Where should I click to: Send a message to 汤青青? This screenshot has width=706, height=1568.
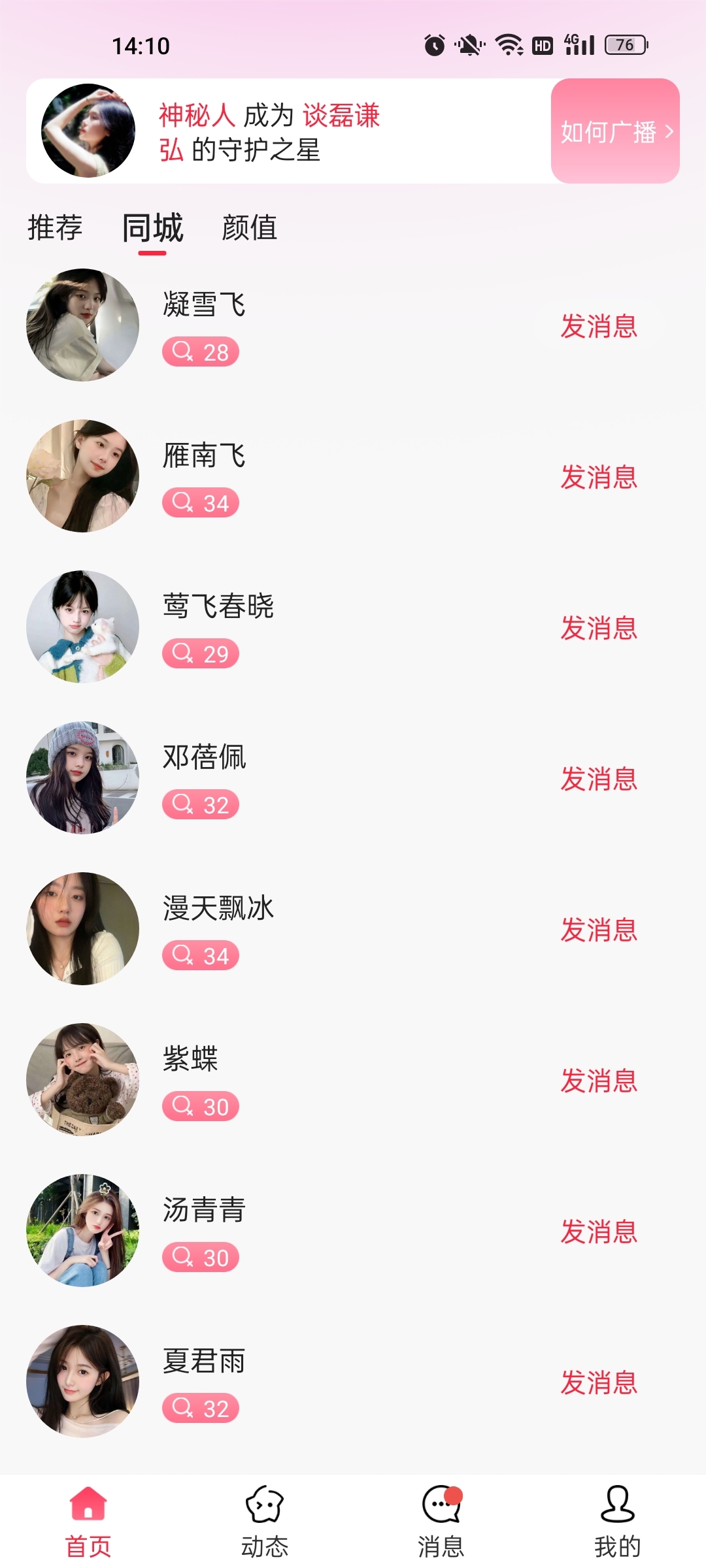[599, 1232]
